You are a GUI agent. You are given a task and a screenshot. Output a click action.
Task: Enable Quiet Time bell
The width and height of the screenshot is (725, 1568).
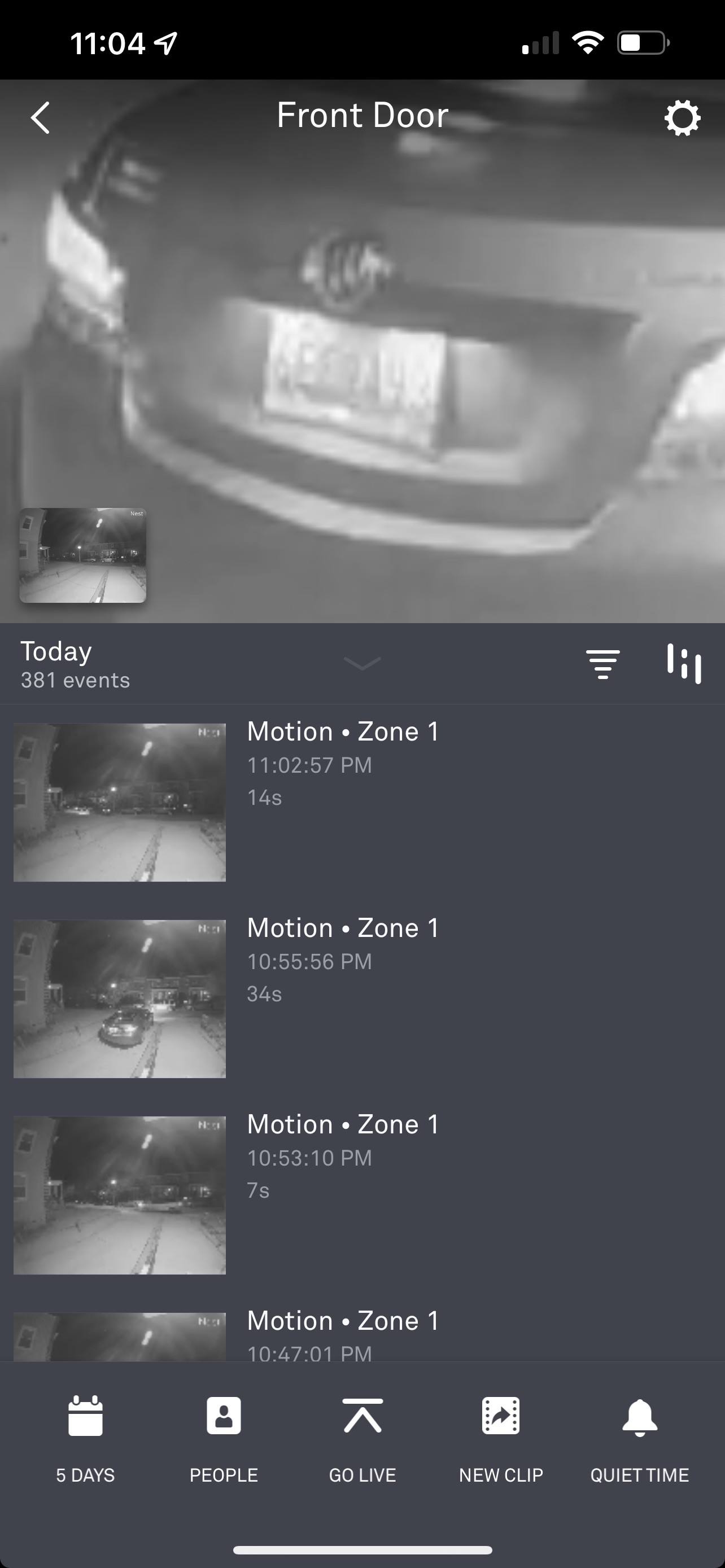click(x=639, y=1438)
